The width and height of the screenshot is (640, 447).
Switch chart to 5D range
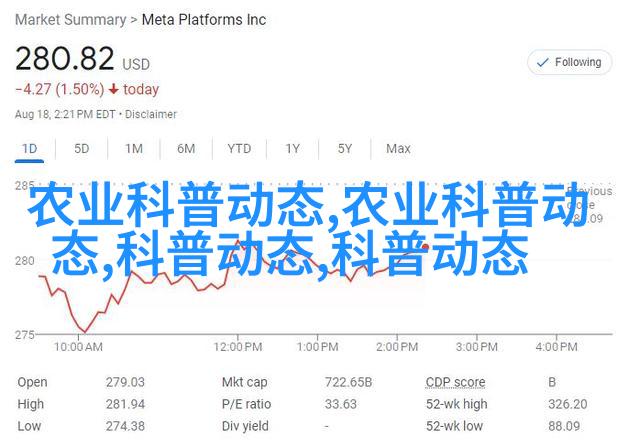[x=81, y=148]
